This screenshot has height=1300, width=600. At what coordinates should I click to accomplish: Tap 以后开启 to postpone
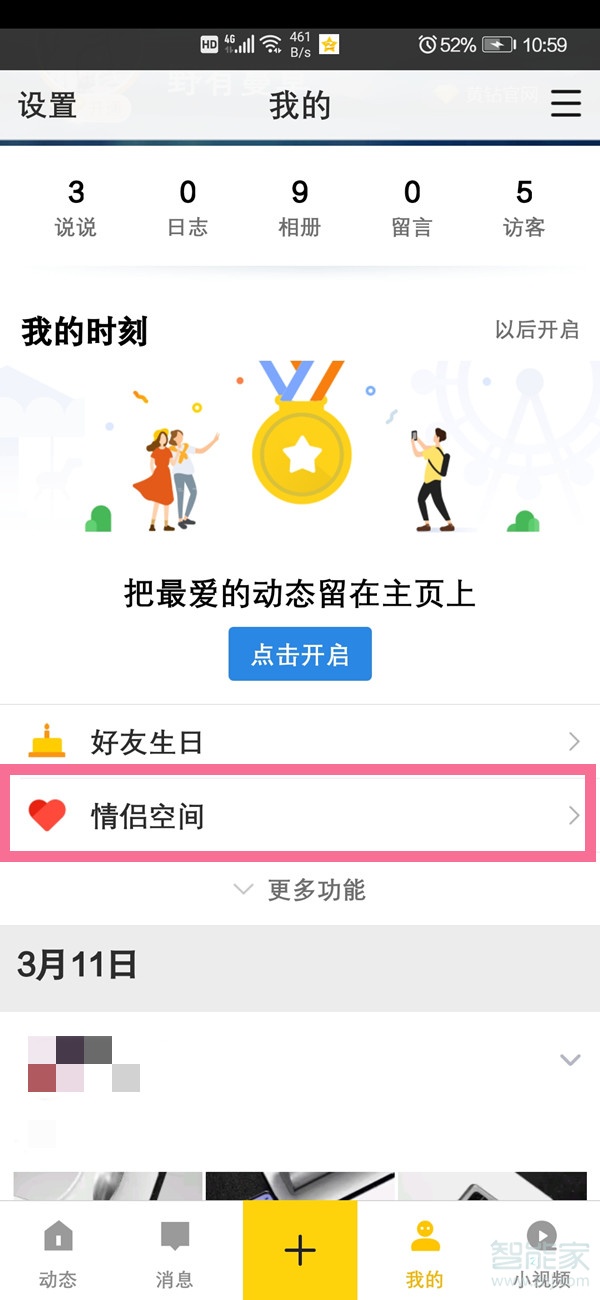[536, 330]
